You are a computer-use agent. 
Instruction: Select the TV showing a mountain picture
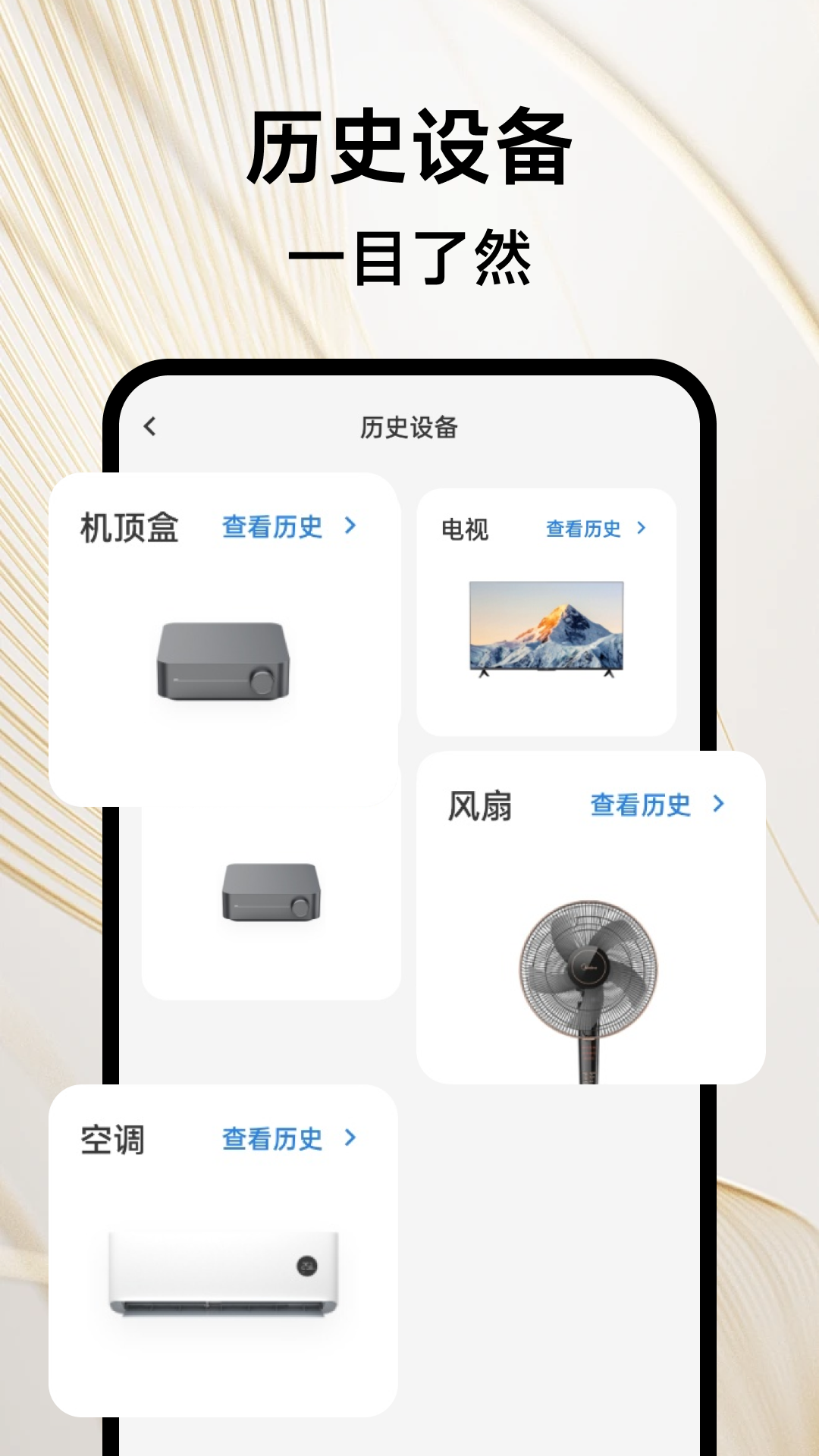(548, 626)
